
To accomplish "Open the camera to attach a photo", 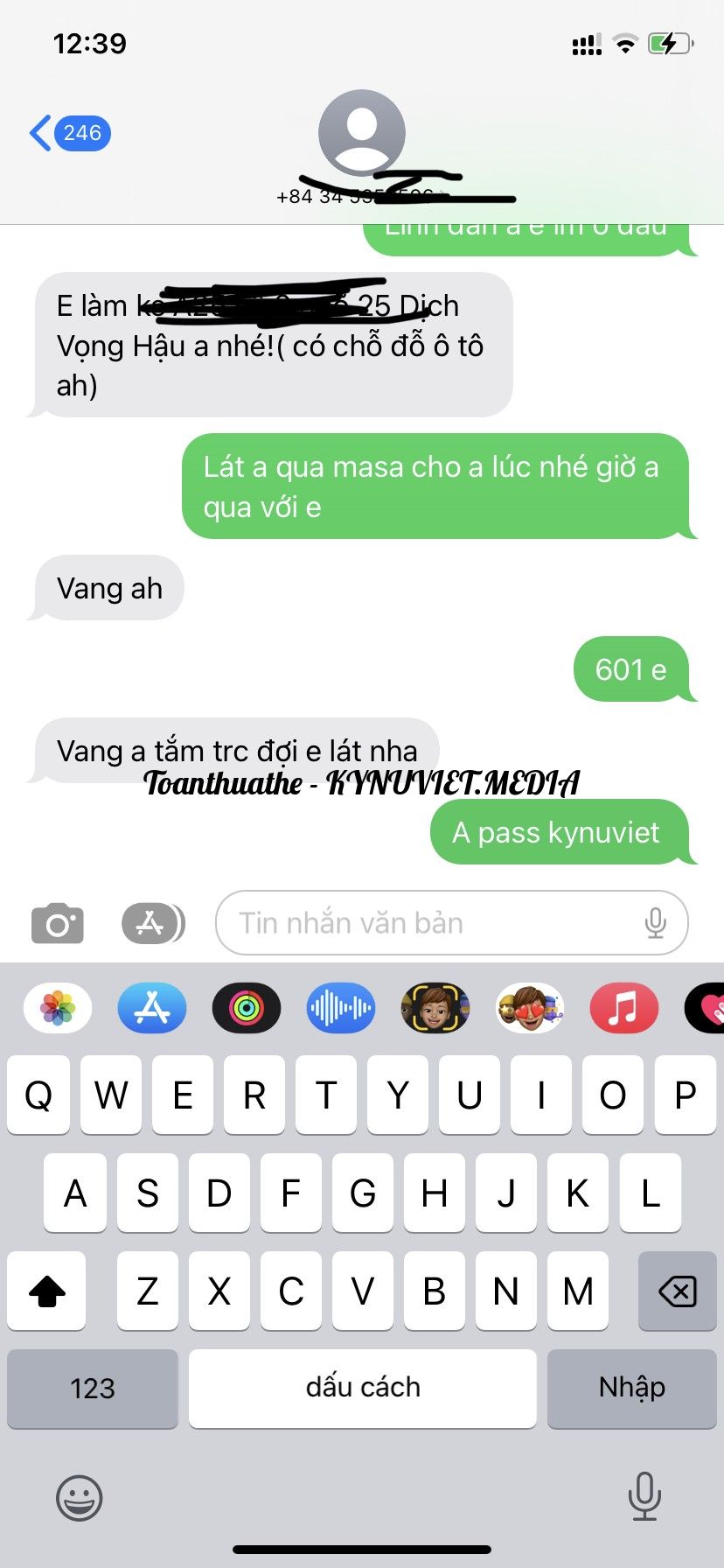I will coord(58,923).
